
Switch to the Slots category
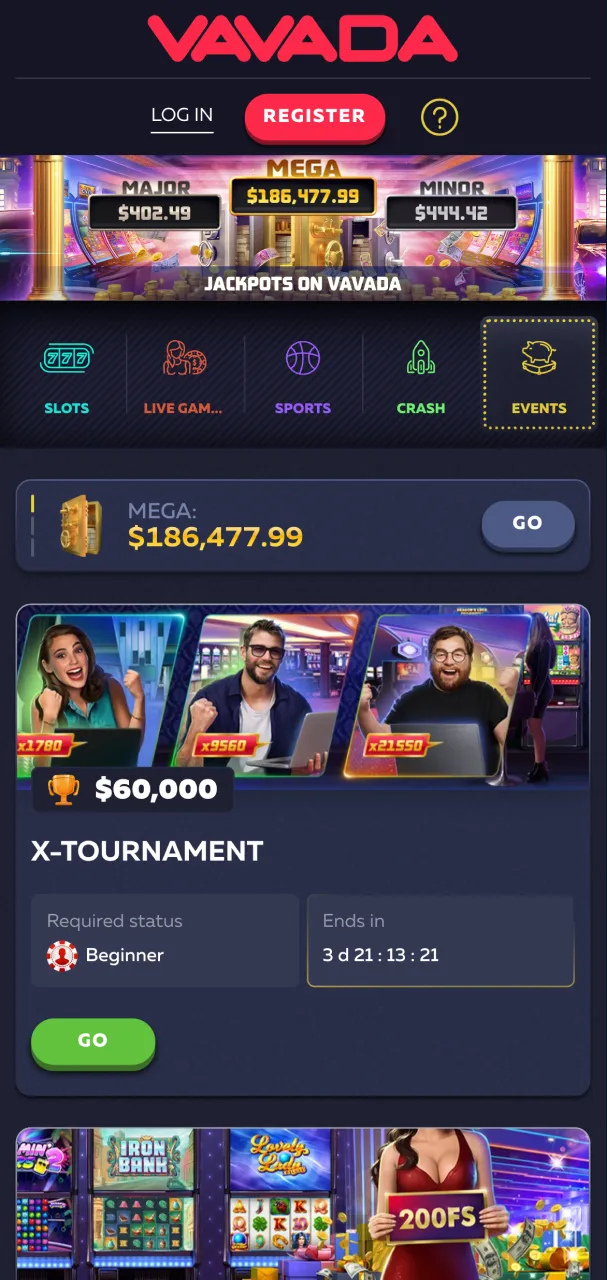pos(66,378)
